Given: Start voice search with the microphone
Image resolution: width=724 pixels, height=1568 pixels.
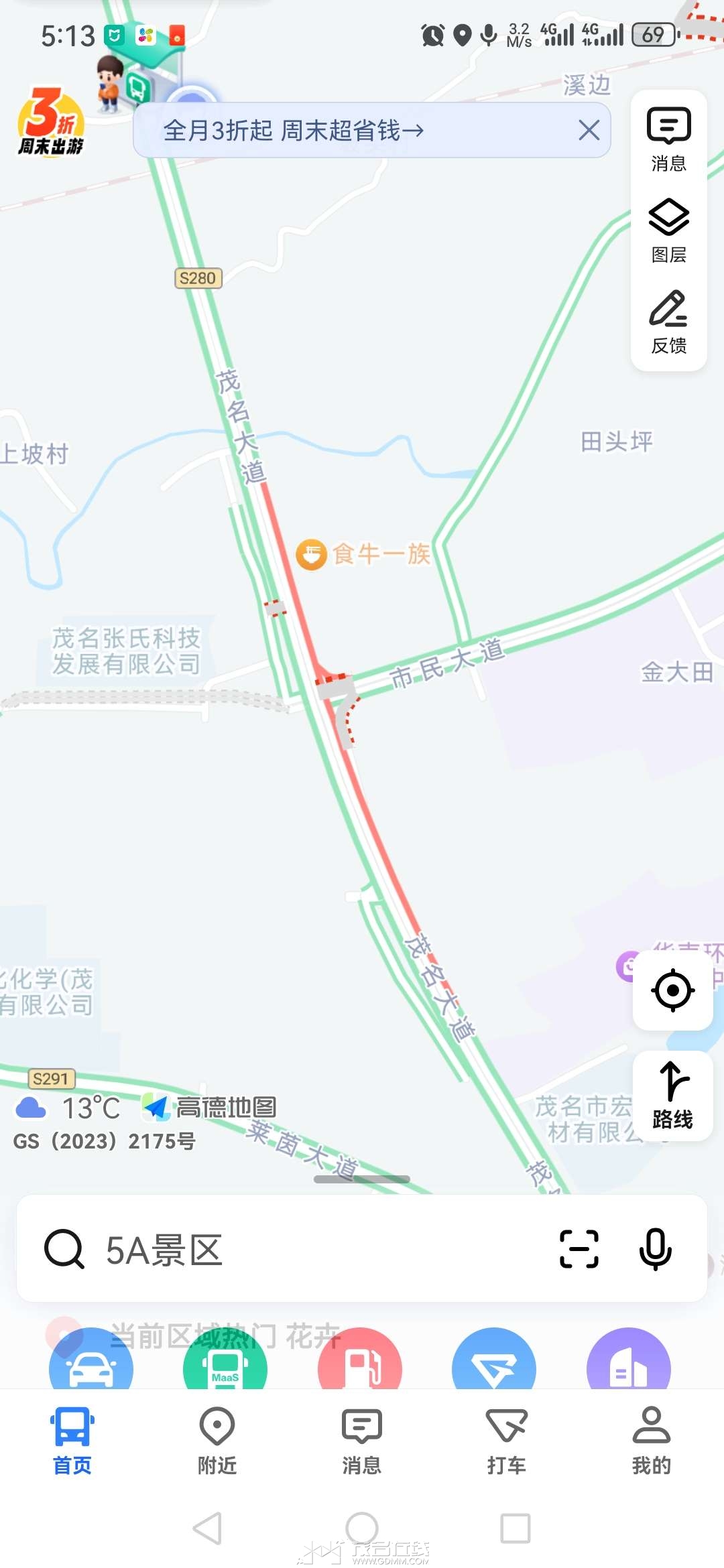Looking at the screenshot, I should tap(655, 1249).
